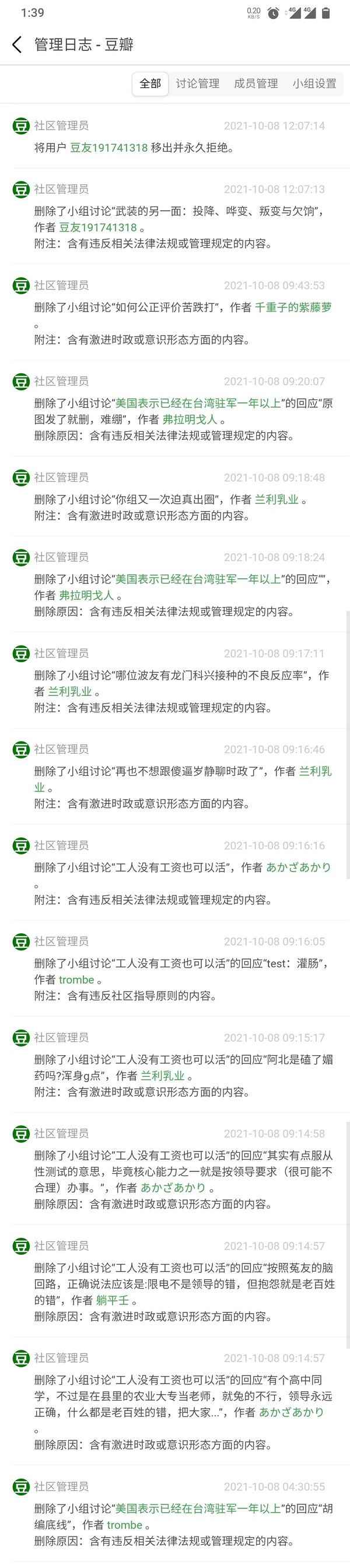Switch to the 成员管理 tab
The image size is (350, 1568).
click(x=256, y=83)
